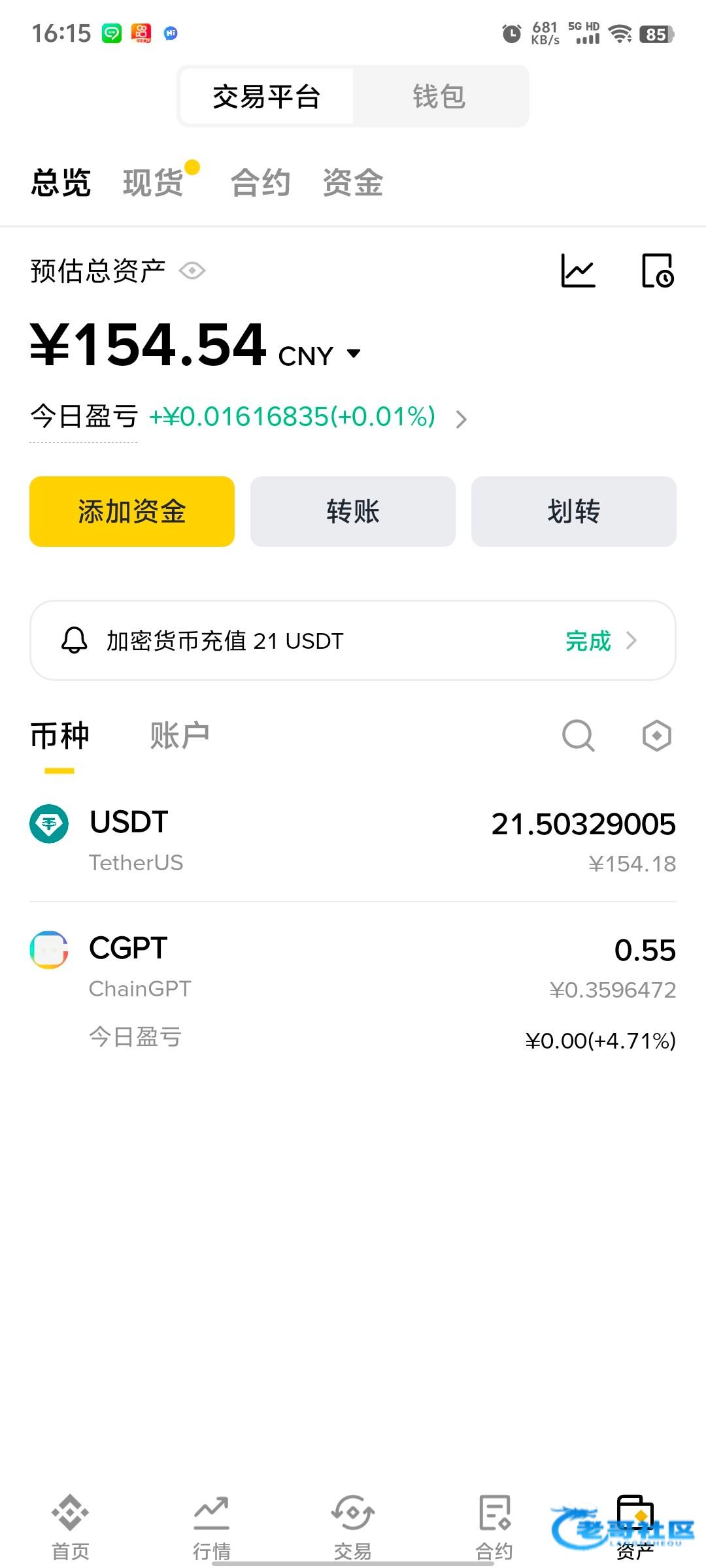Open the transaction history icon

tap(658, 270)
